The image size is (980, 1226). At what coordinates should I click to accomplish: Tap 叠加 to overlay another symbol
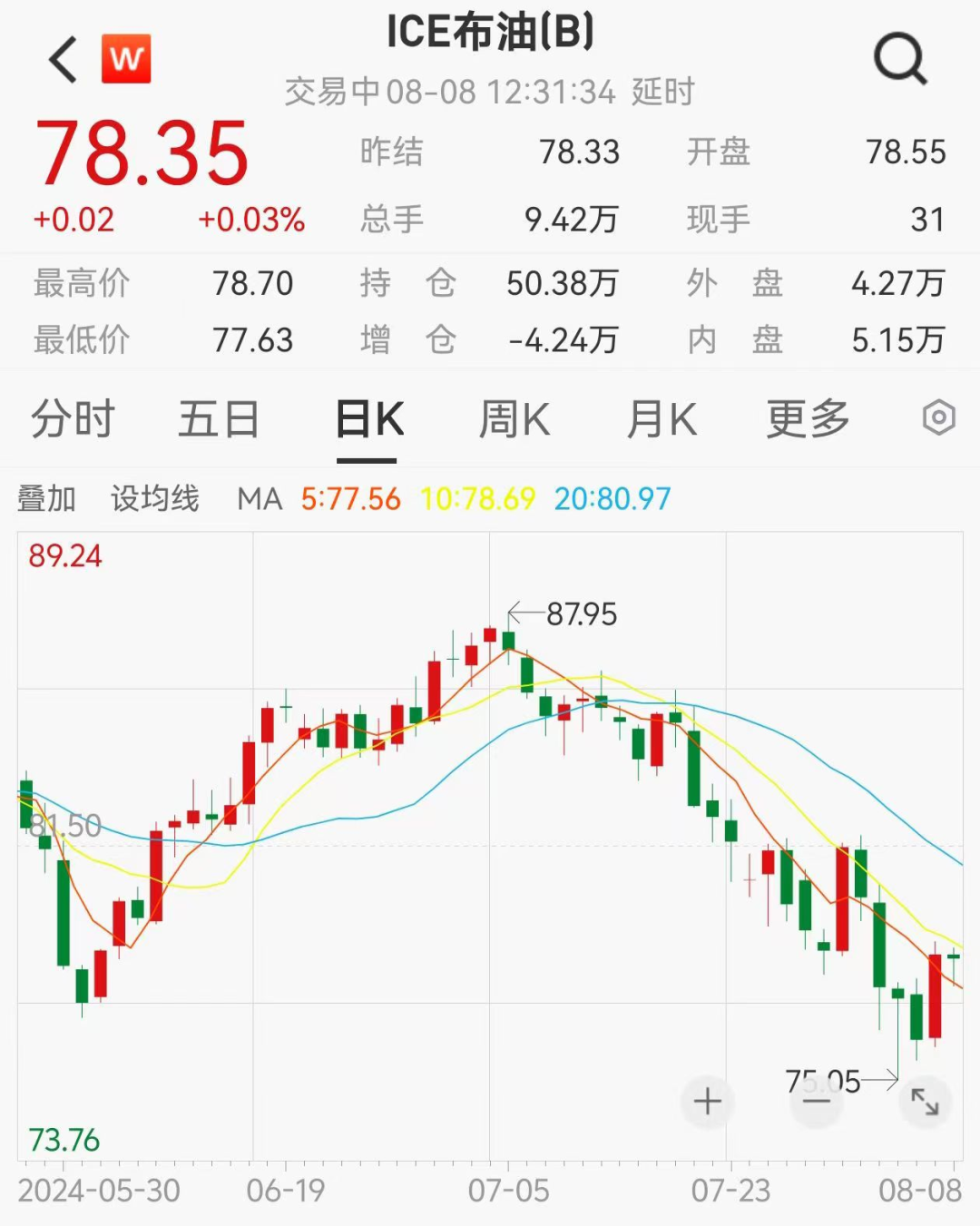(47, 498)
